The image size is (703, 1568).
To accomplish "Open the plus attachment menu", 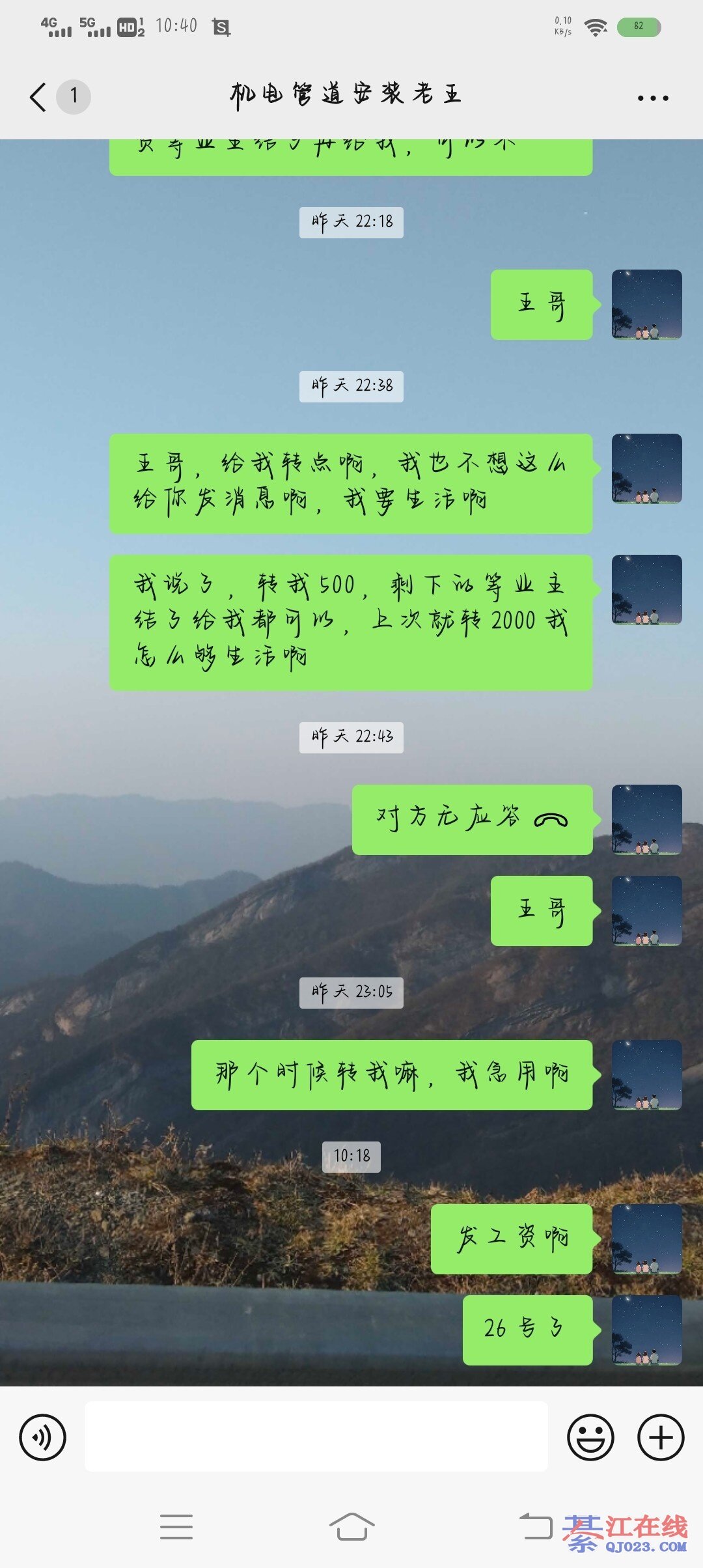I will tap(660, 1437).
